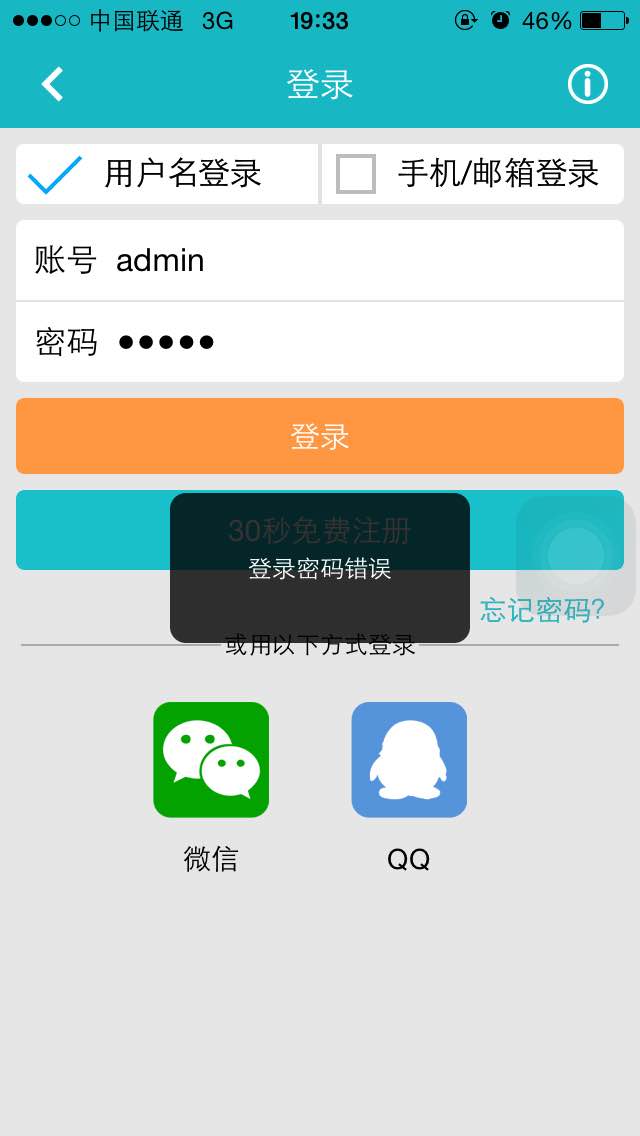Tap the 账号 field containing admin

point(320,260)
